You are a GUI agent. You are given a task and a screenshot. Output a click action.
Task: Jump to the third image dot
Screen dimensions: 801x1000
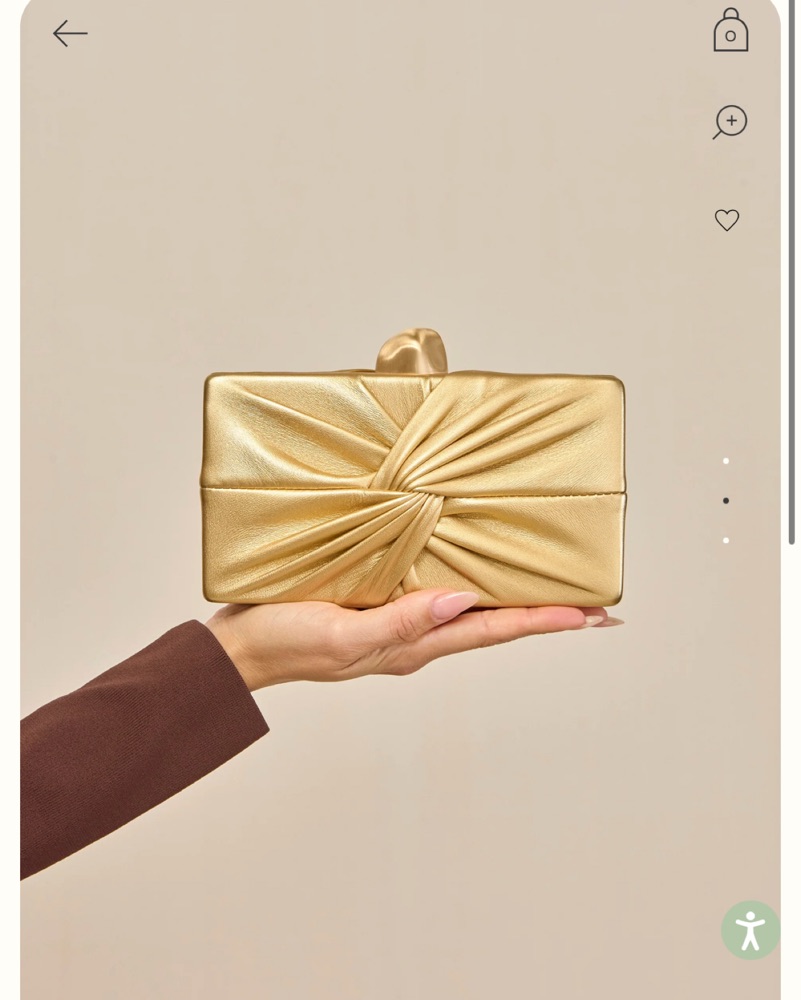point(726,540)
